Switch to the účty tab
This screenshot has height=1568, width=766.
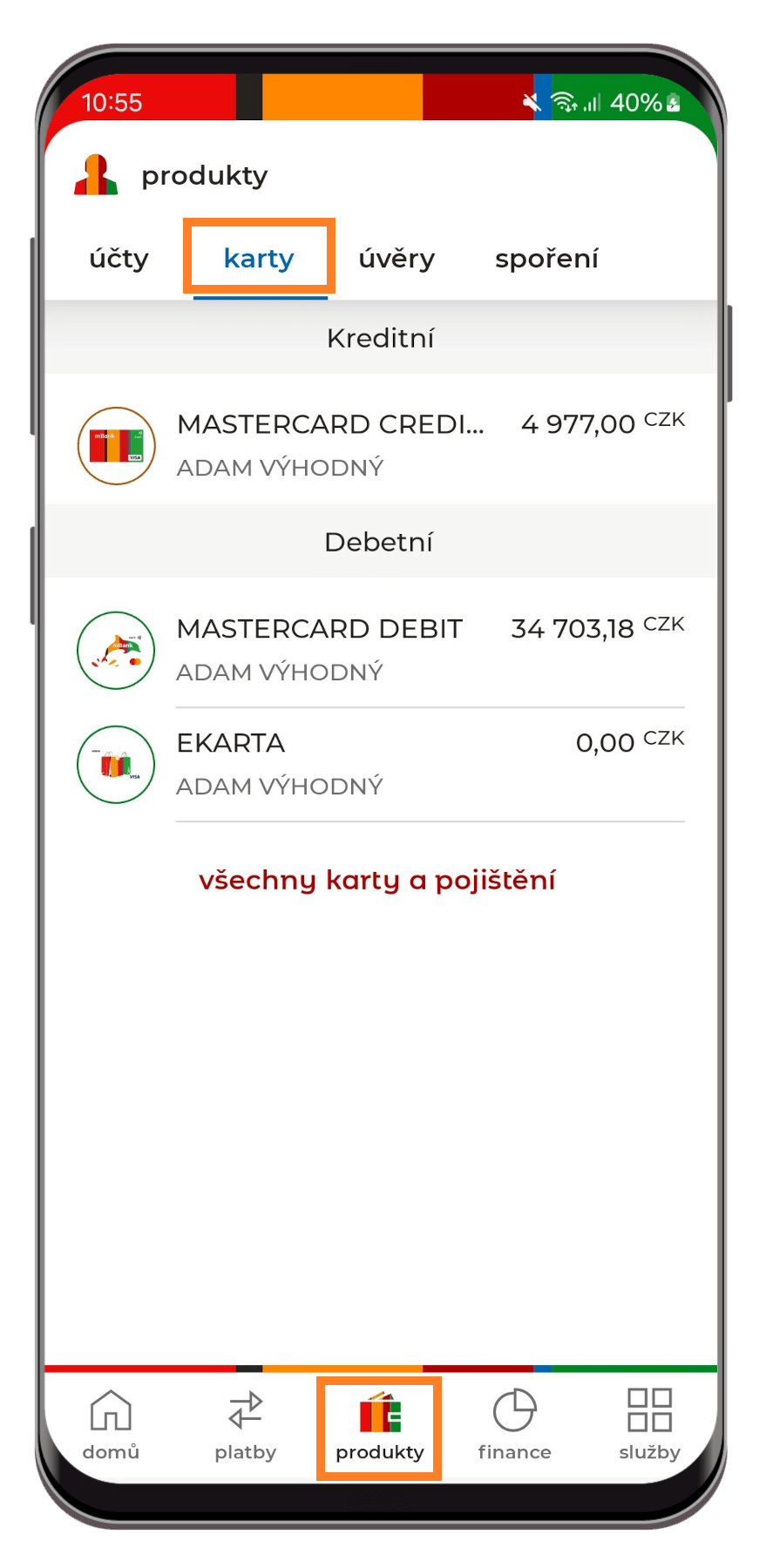(x=119, y=259)
